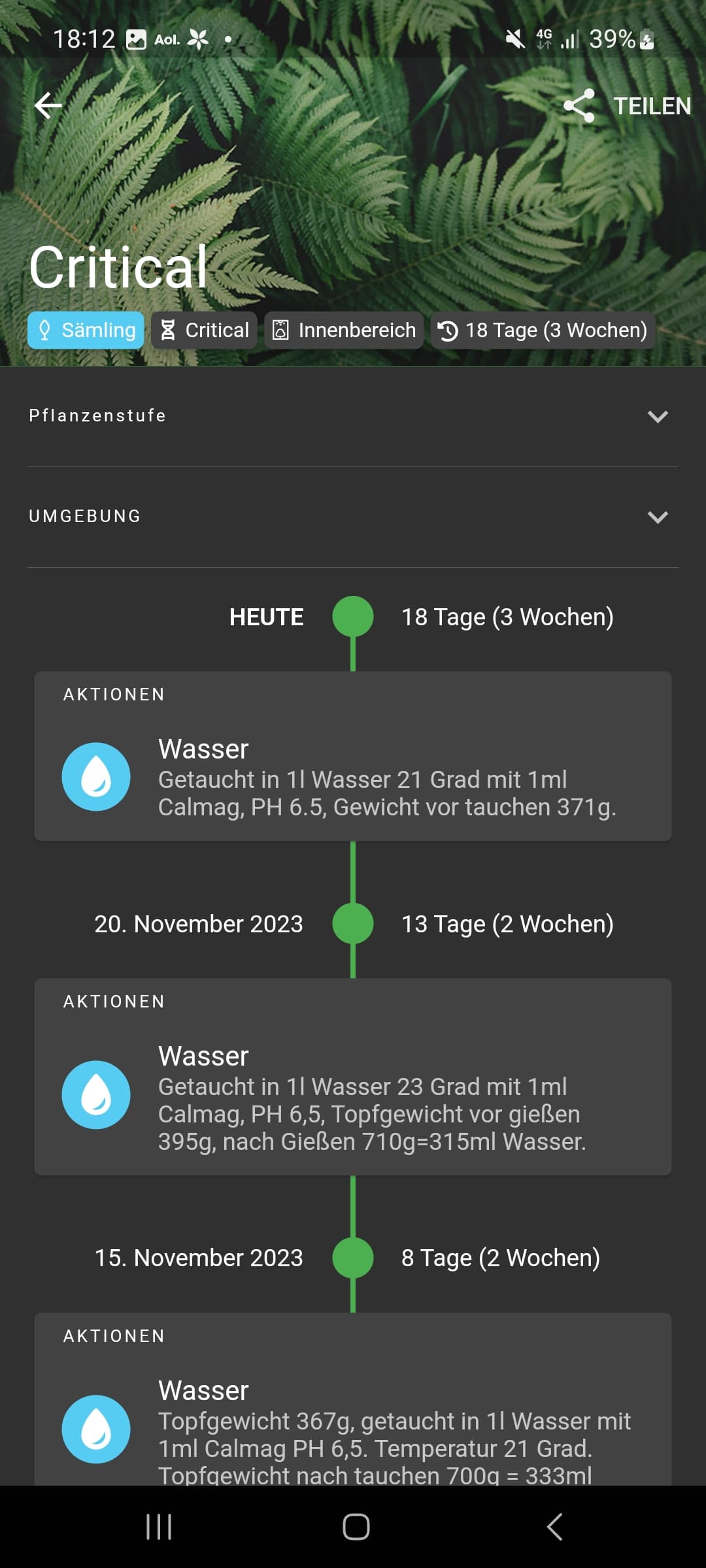The height and width of the screenshot is (1568, 706).
Task: Tap the Sämling stage chip
Action: 86,331
